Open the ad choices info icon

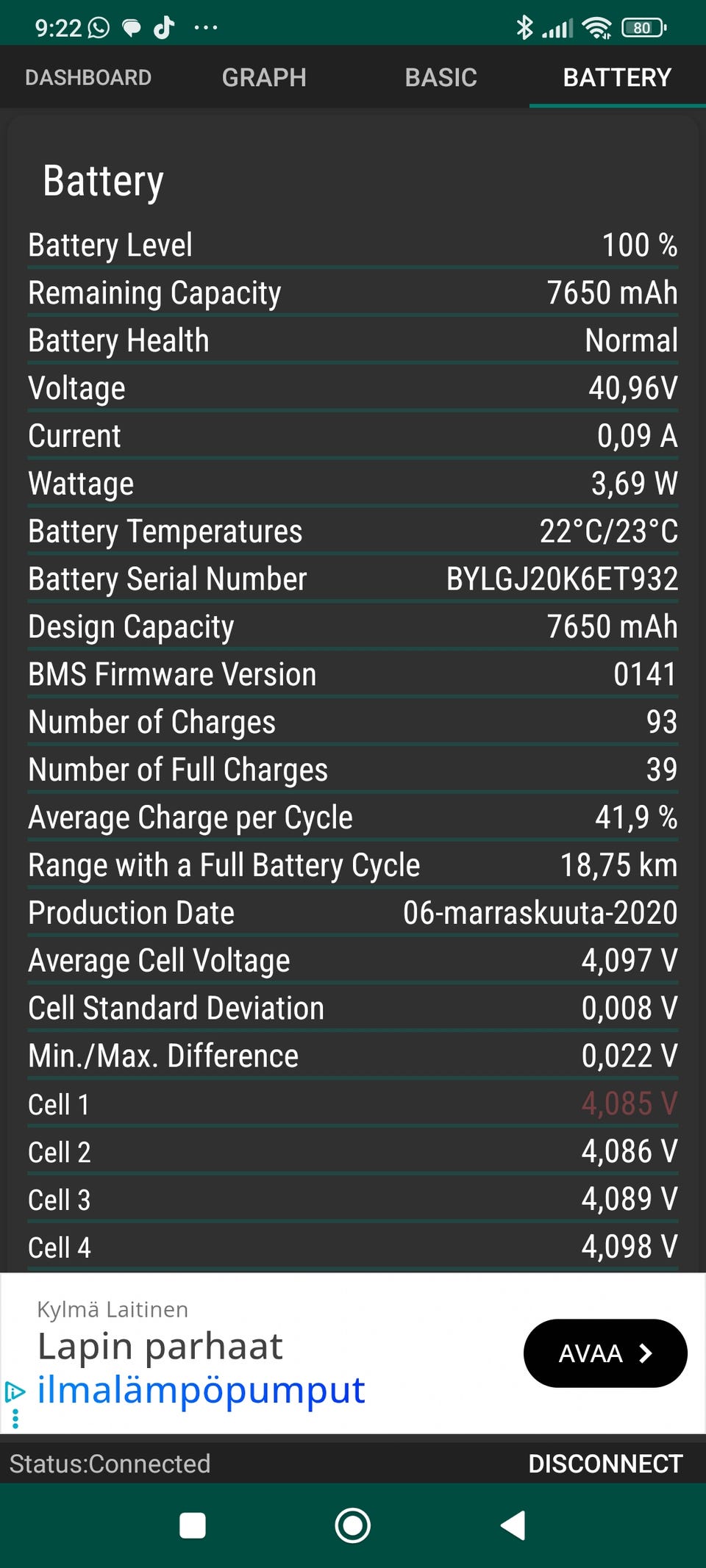click(x=15, y=1392)
